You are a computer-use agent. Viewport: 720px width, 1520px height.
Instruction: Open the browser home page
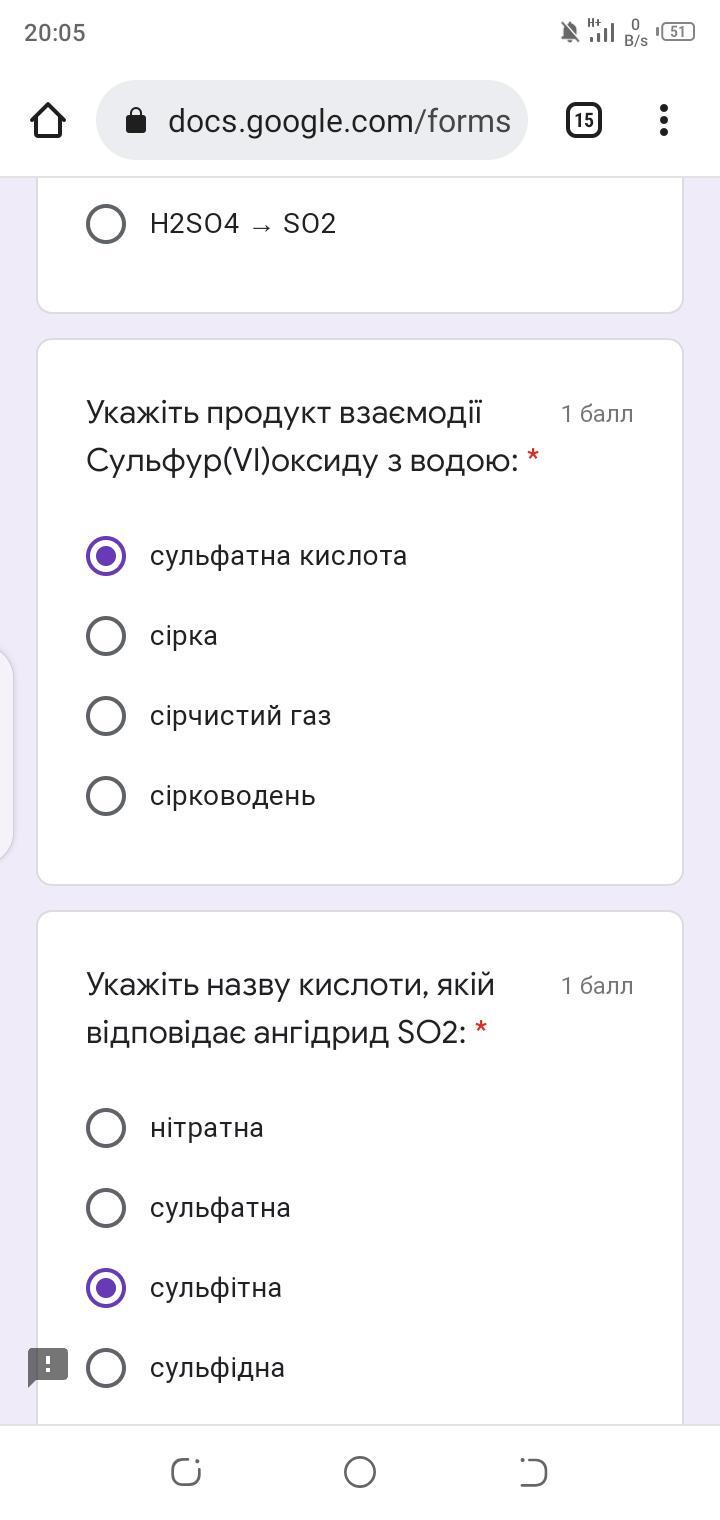(x=48, y=121)
